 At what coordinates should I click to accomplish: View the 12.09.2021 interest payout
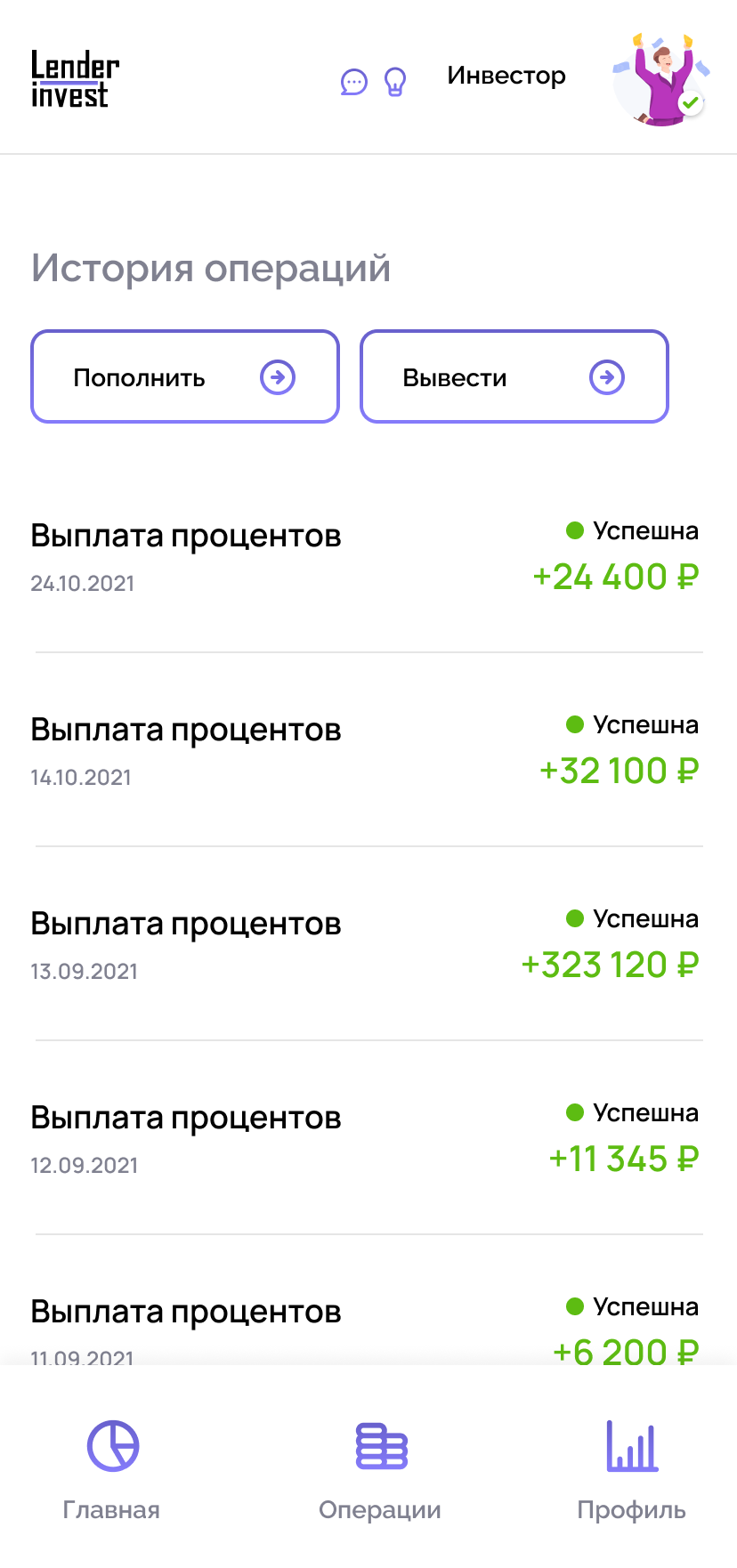365,1138
